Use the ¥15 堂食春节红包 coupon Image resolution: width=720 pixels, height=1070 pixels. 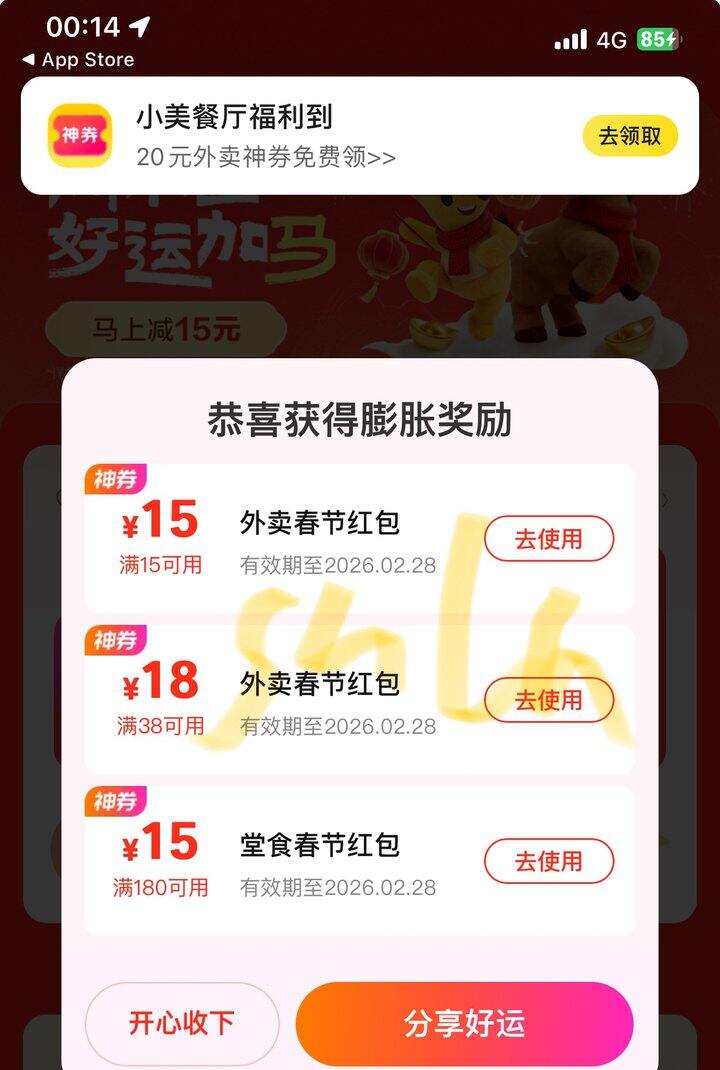click(x=548, y=861)
